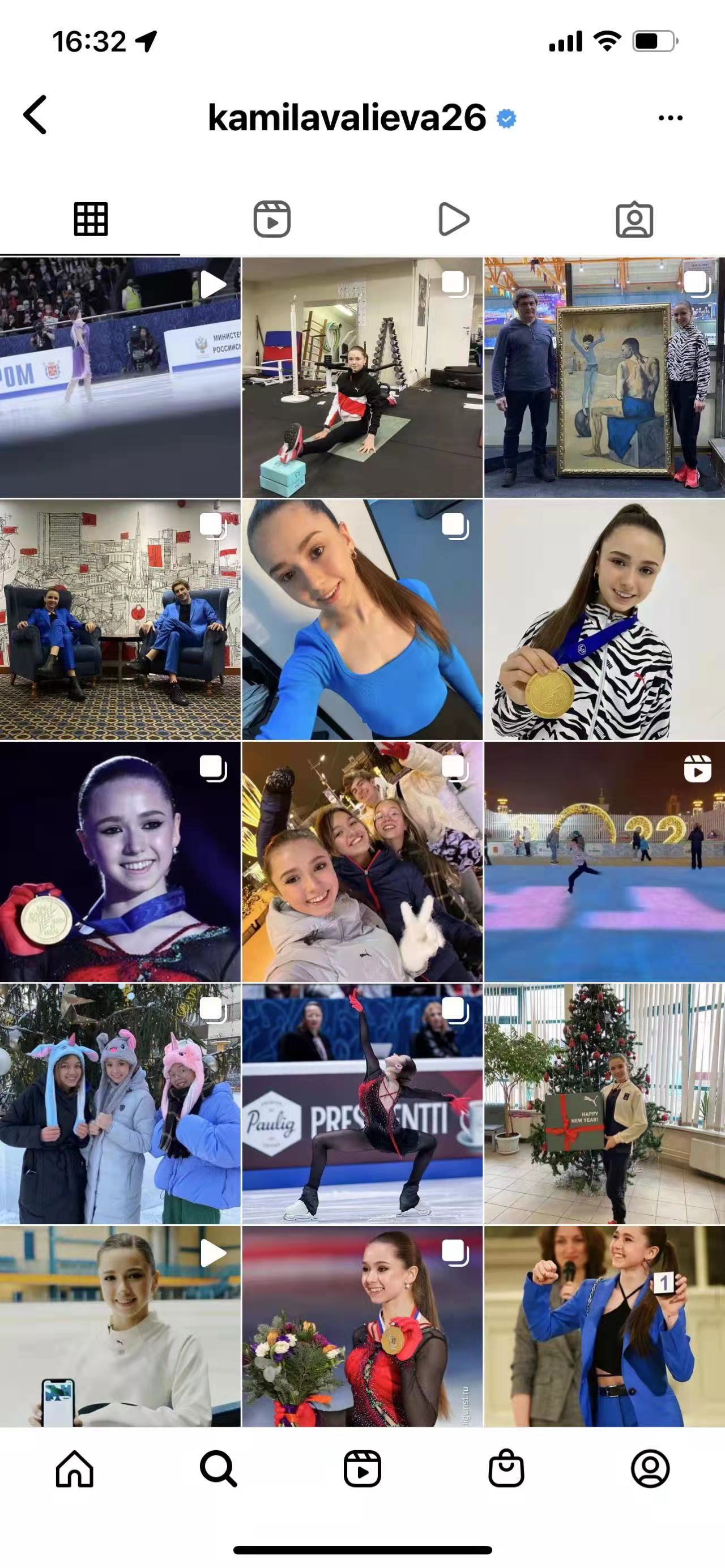Image resolution: width=725 pixels, height=1568 pixels.
Task: Open the Reels tab in the bottom bar
Action: click(362, 1468)
